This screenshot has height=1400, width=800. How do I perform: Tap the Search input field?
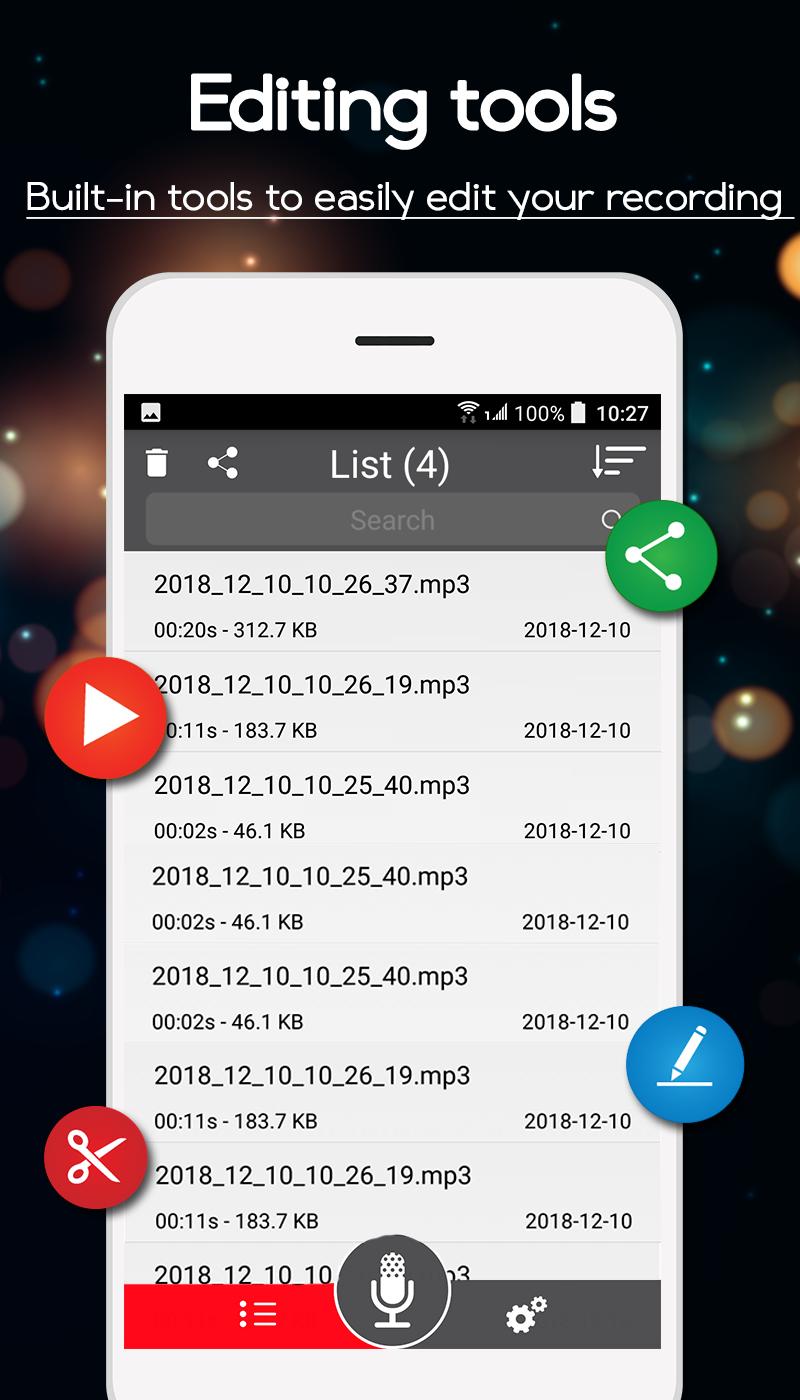point(392,519)
